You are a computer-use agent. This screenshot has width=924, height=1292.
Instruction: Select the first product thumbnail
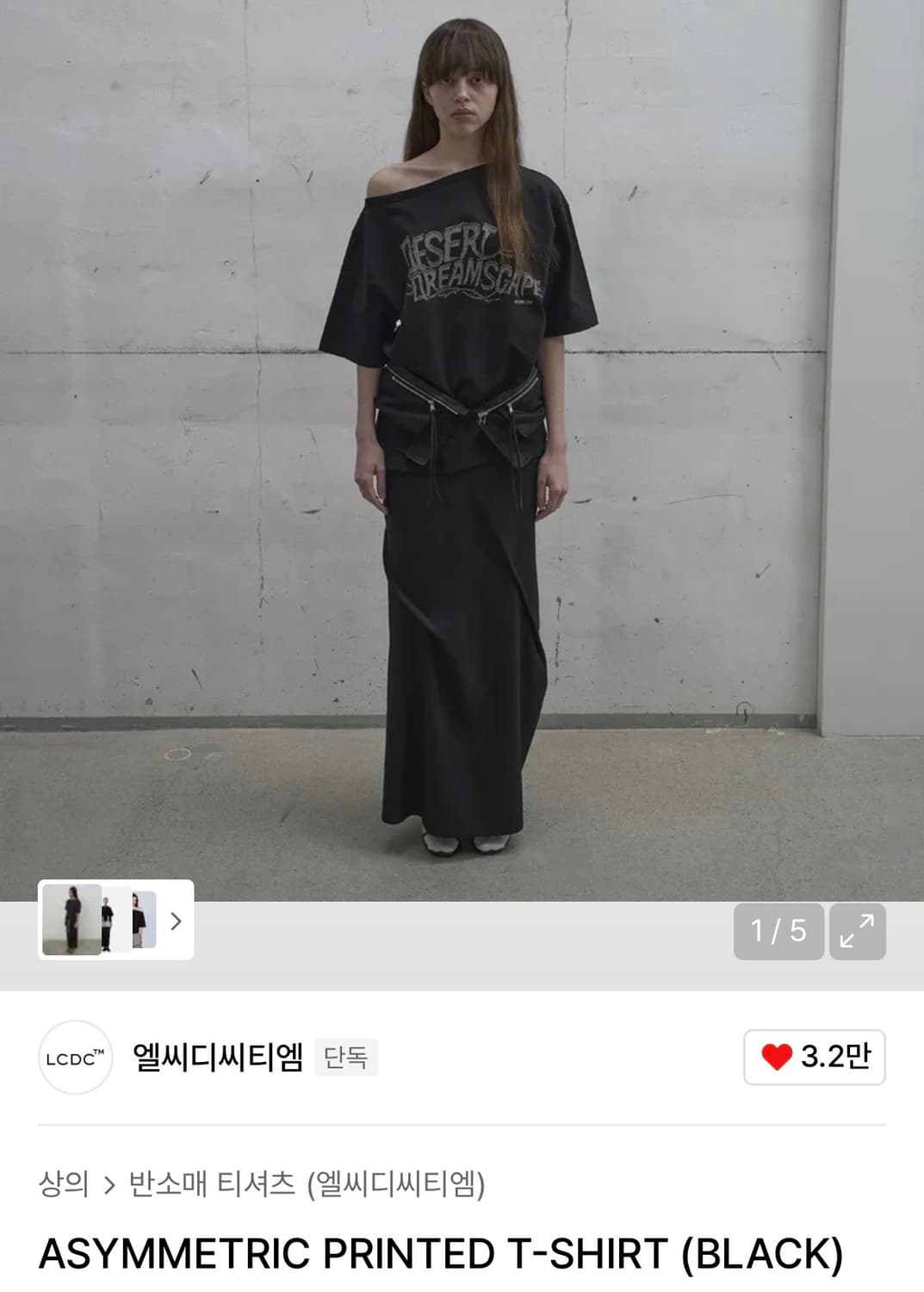point(73,921)
